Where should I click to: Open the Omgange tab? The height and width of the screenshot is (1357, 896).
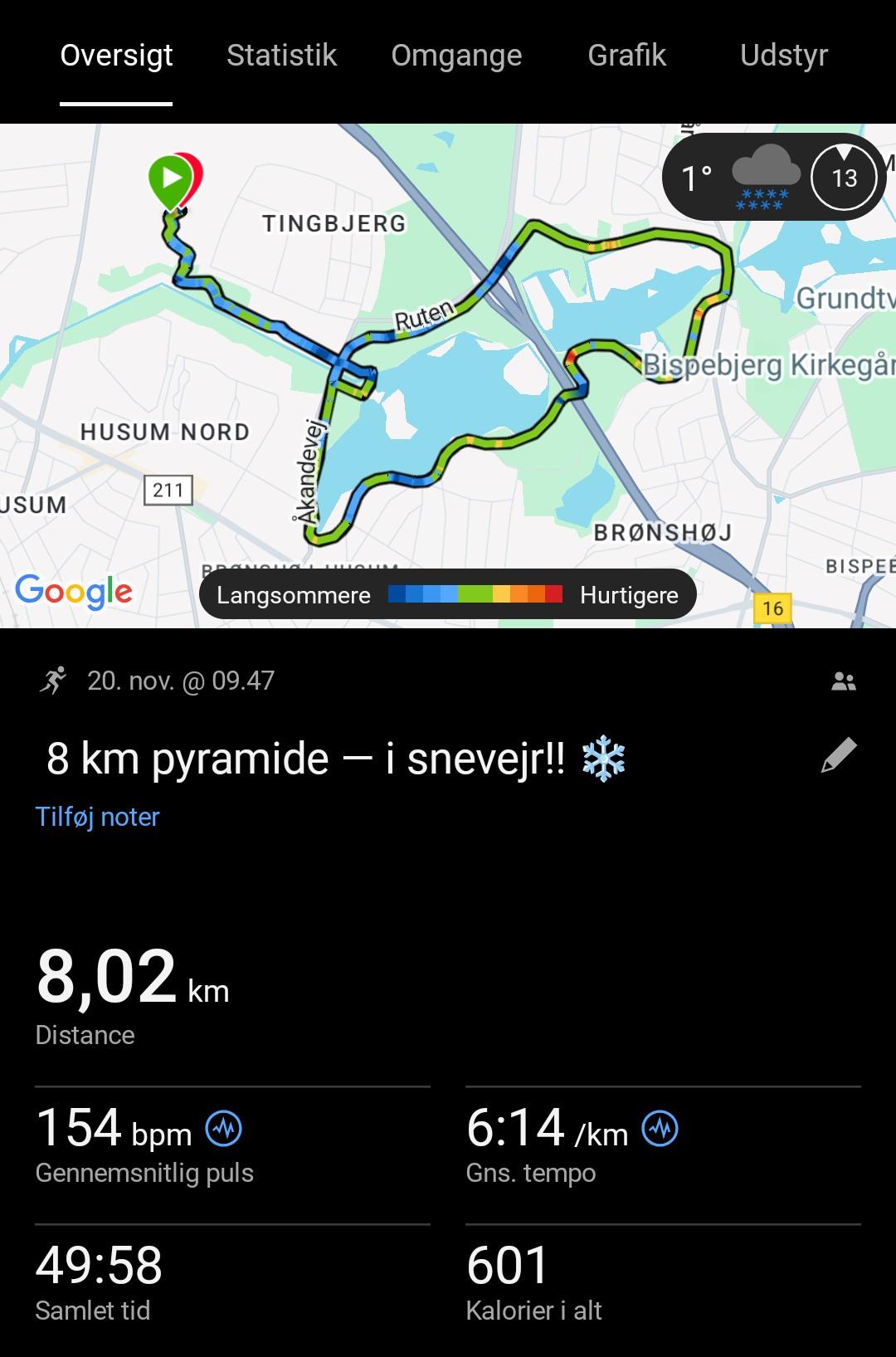coord(456,56)
